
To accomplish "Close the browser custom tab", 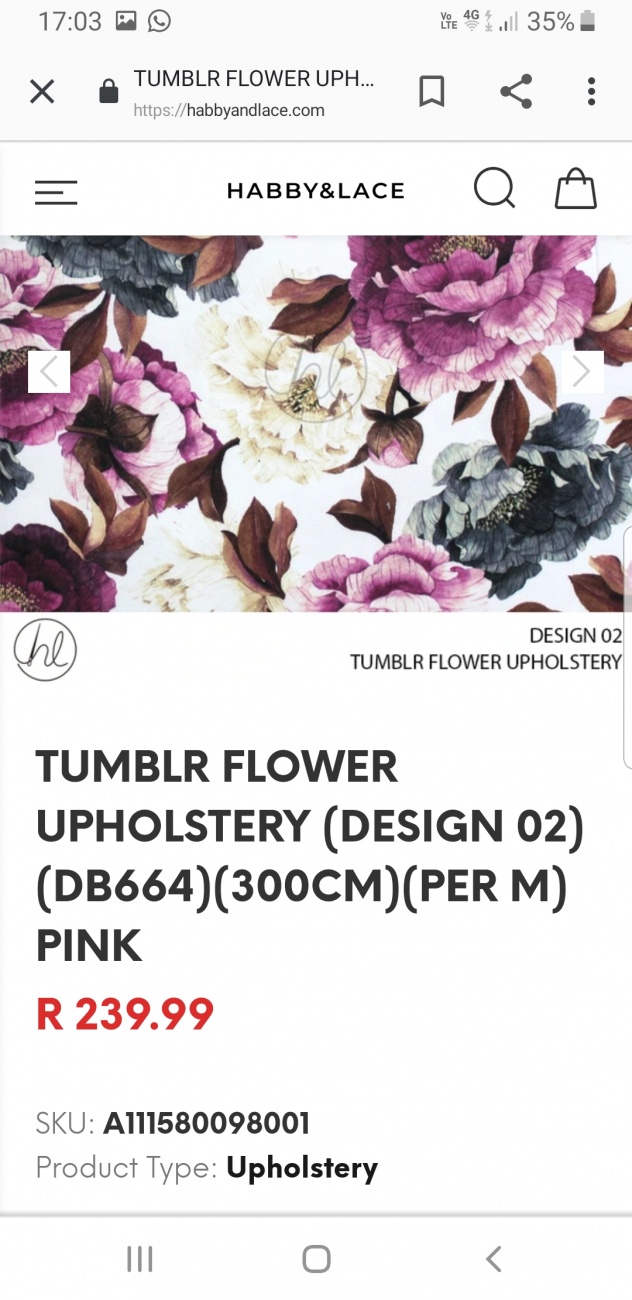I will (x=42, y=92).
